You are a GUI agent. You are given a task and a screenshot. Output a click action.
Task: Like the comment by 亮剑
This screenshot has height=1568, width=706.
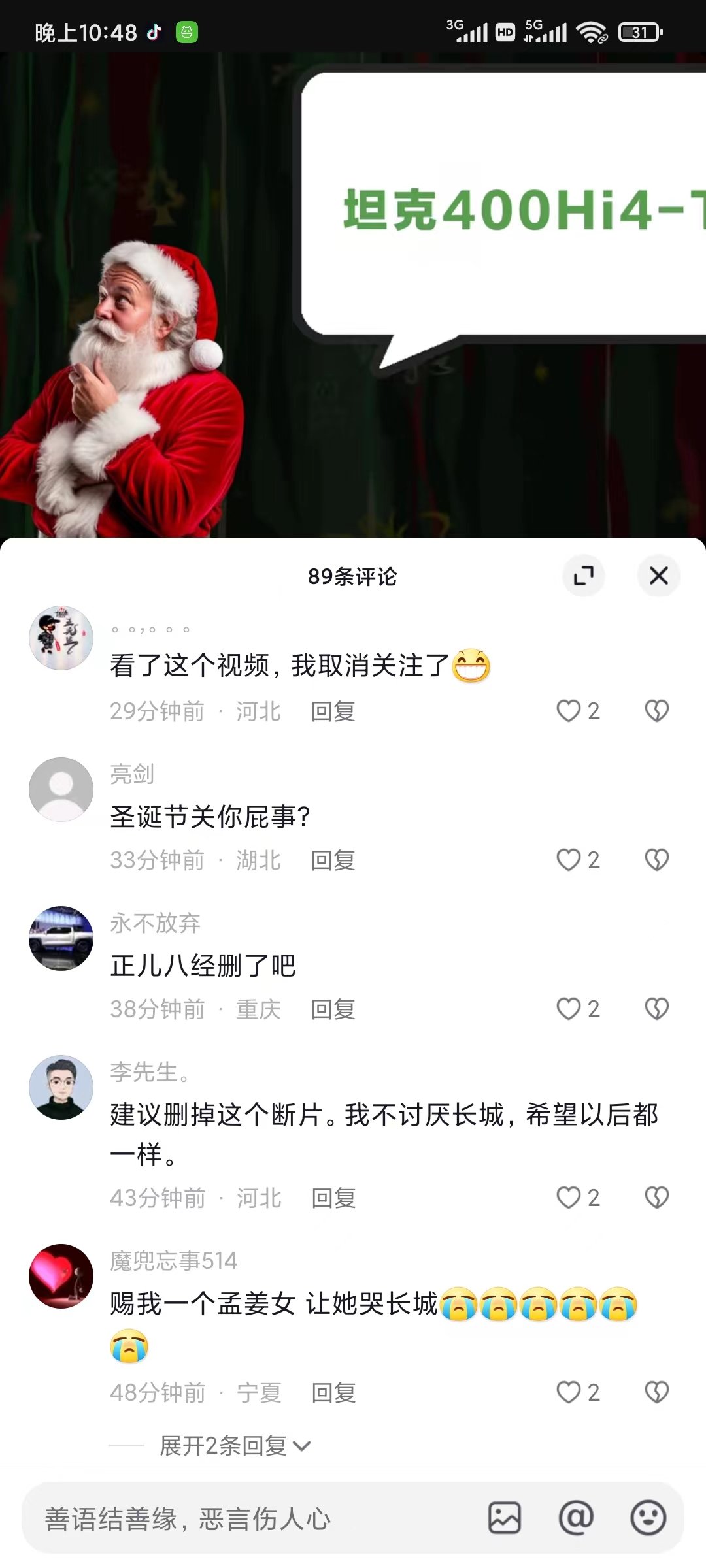coord(578,860)
